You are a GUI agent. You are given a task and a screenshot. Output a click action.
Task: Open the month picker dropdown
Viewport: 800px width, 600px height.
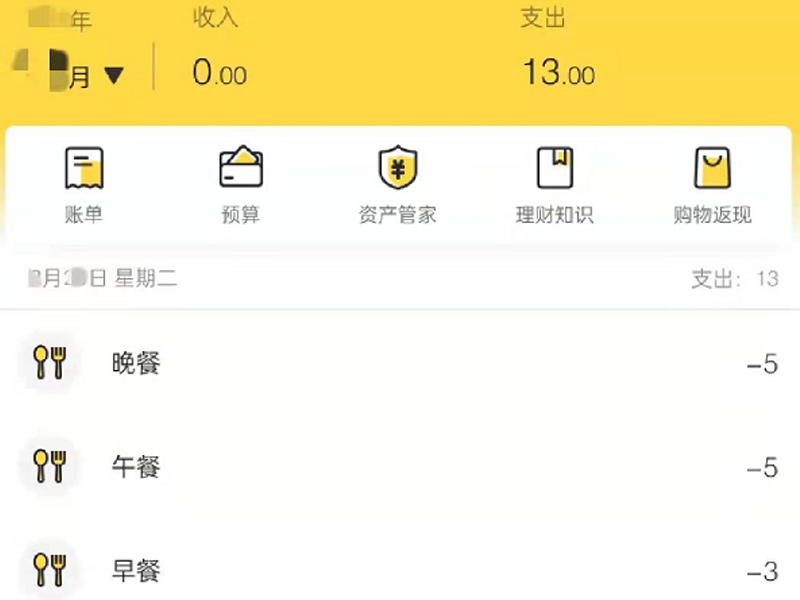point(112,75)
